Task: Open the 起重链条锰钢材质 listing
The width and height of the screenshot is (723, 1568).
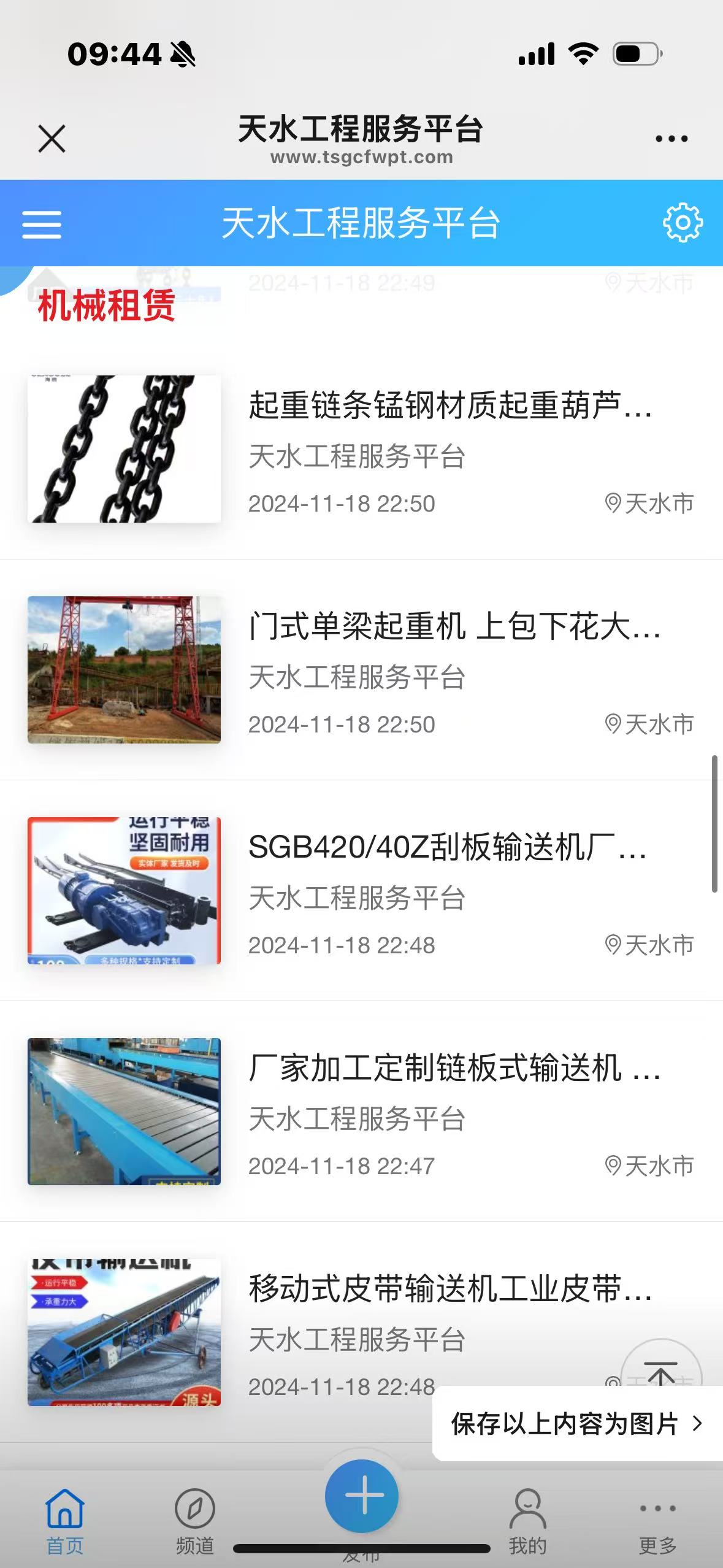Action: click(x=449, y=406)
